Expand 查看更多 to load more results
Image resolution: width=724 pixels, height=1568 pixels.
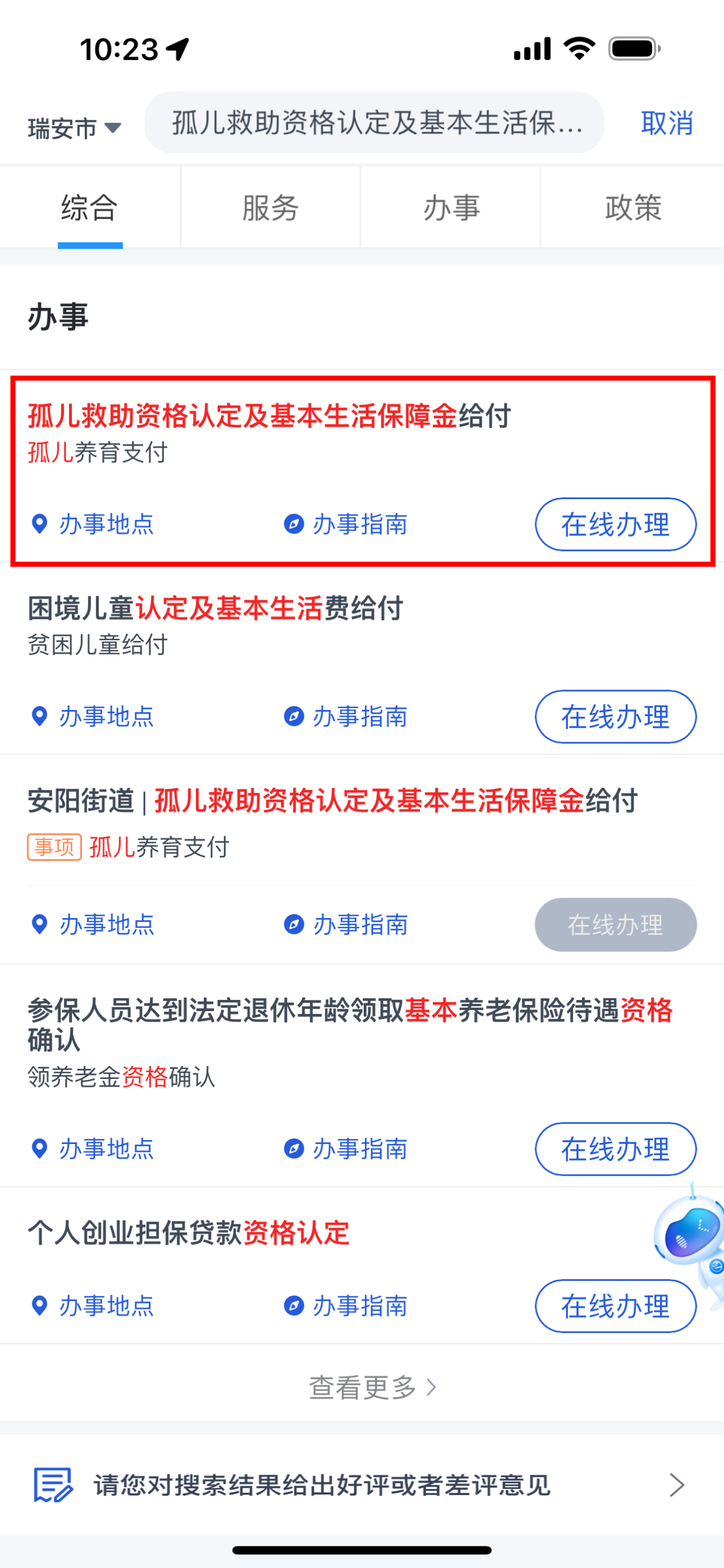click(x=361, y=1389)
